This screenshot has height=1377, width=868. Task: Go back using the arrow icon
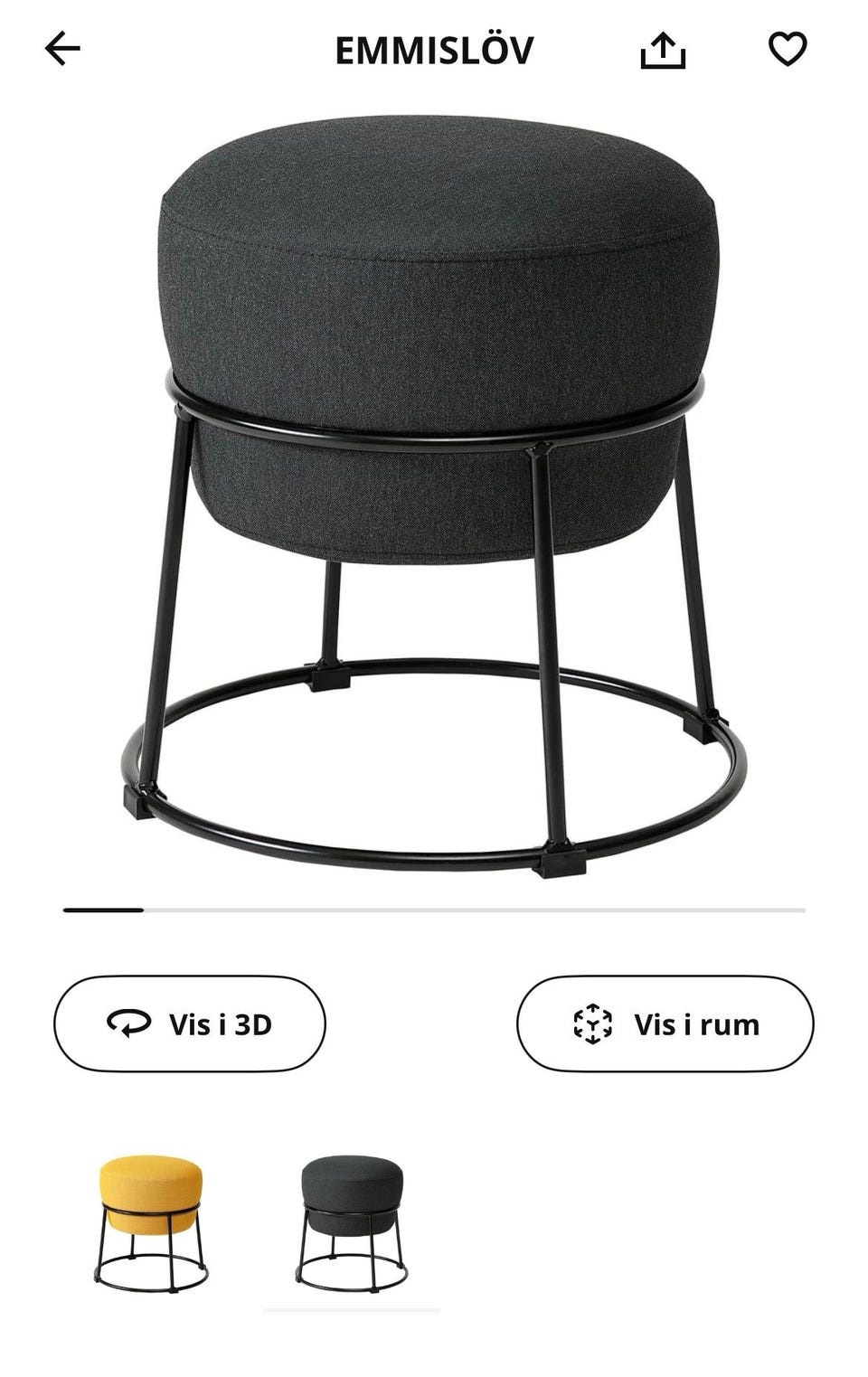tap(62, 49)
